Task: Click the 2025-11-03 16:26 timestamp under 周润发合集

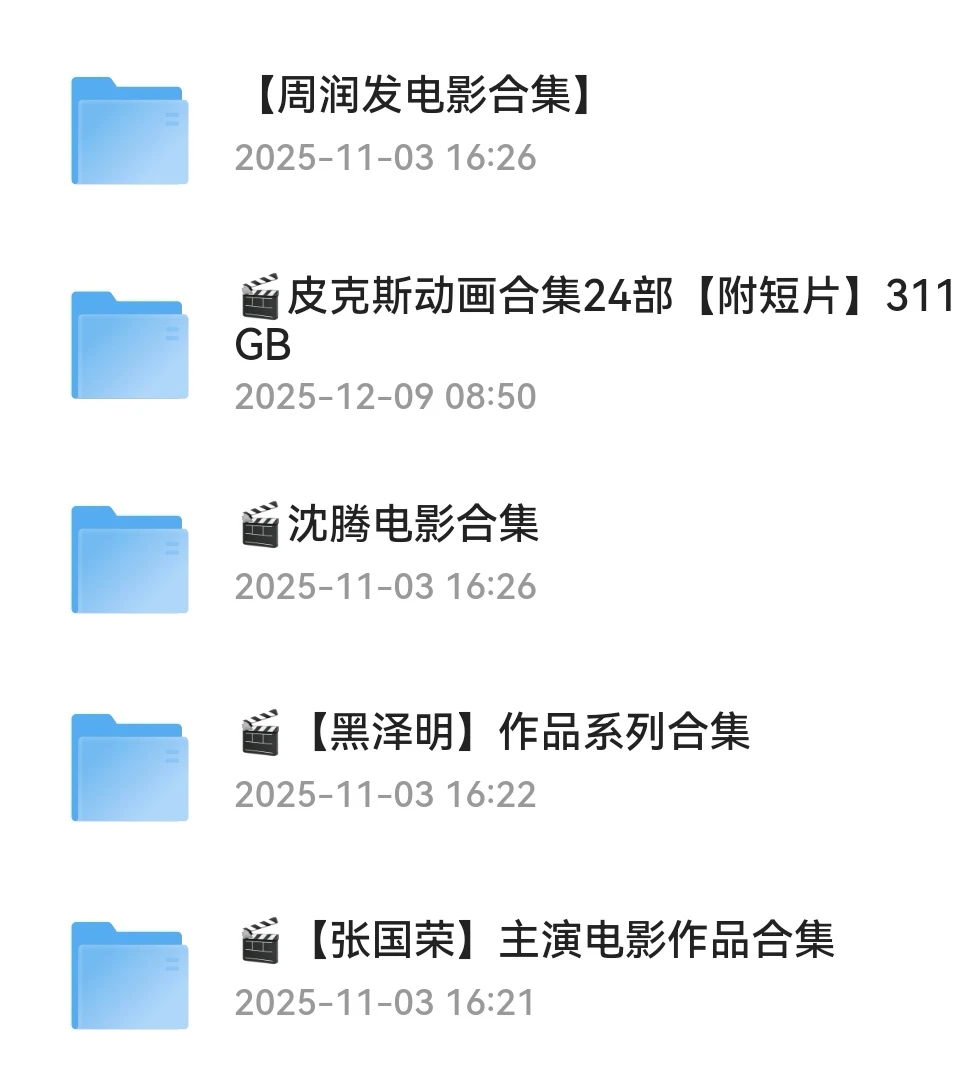Action: tap(385, 157)
